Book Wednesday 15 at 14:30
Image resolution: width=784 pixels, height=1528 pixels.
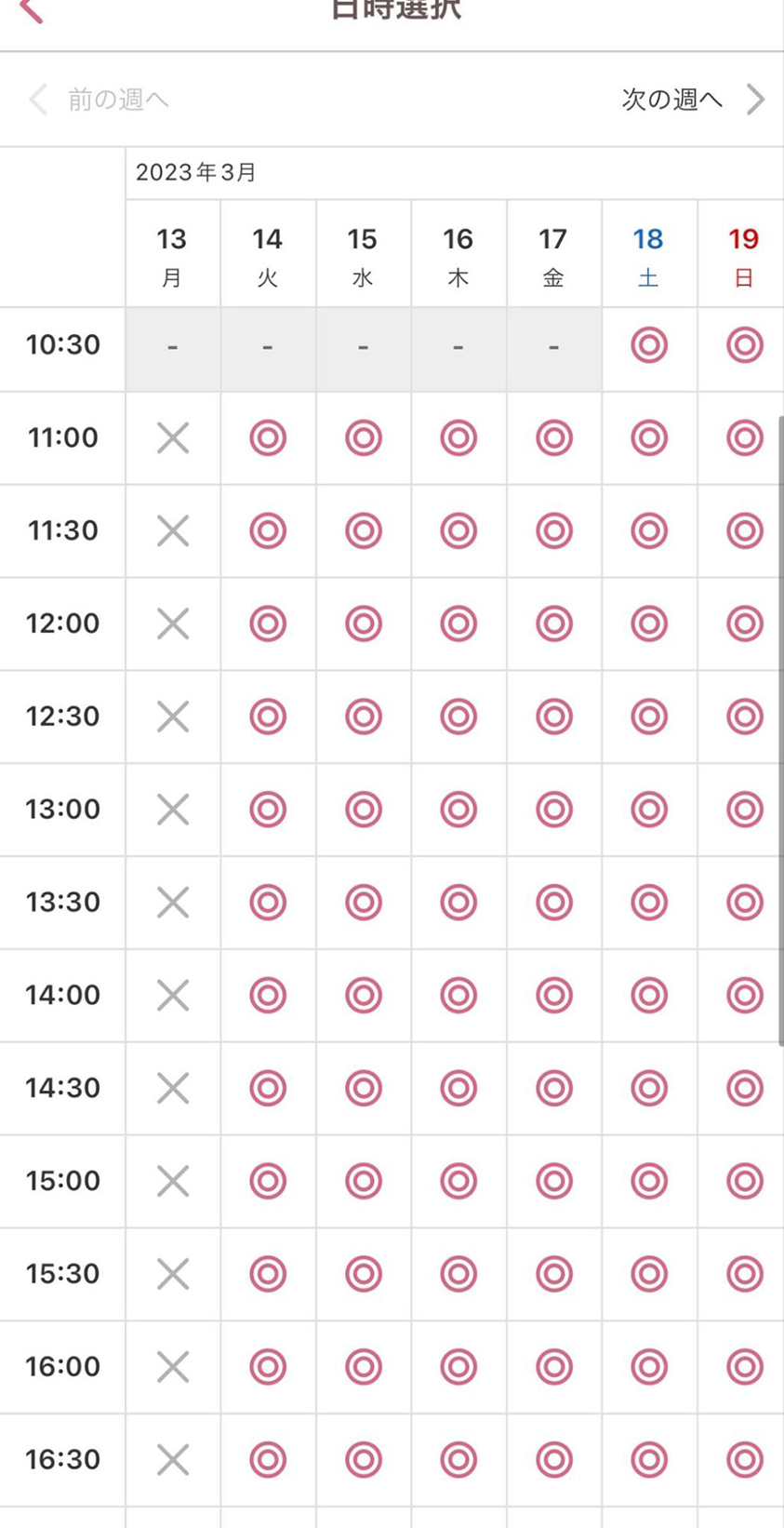click(364, 1088)
